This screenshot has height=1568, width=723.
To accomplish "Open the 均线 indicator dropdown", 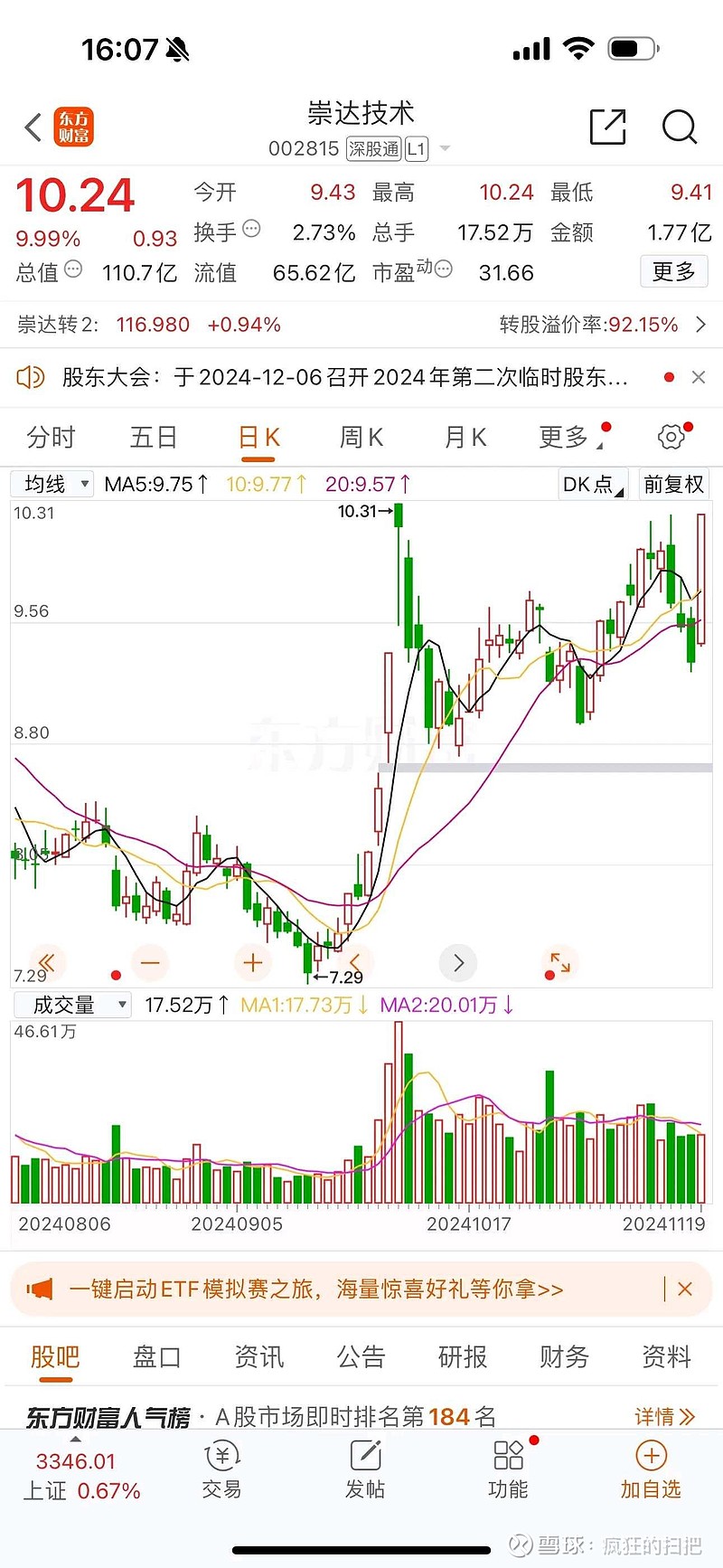I will click(52, 484).
